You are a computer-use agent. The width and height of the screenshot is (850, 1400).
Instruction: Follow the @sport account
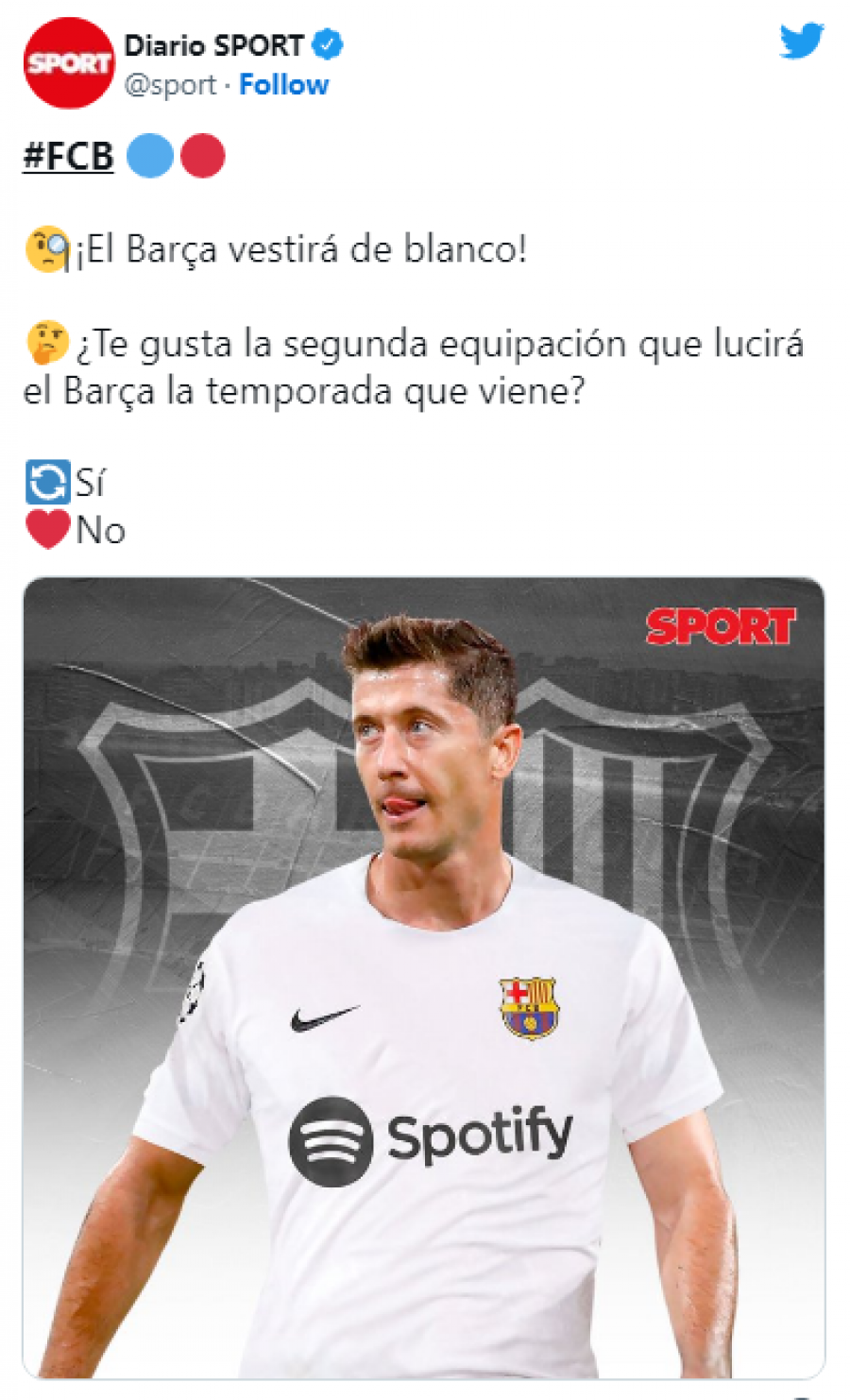(x=283, y=85)
